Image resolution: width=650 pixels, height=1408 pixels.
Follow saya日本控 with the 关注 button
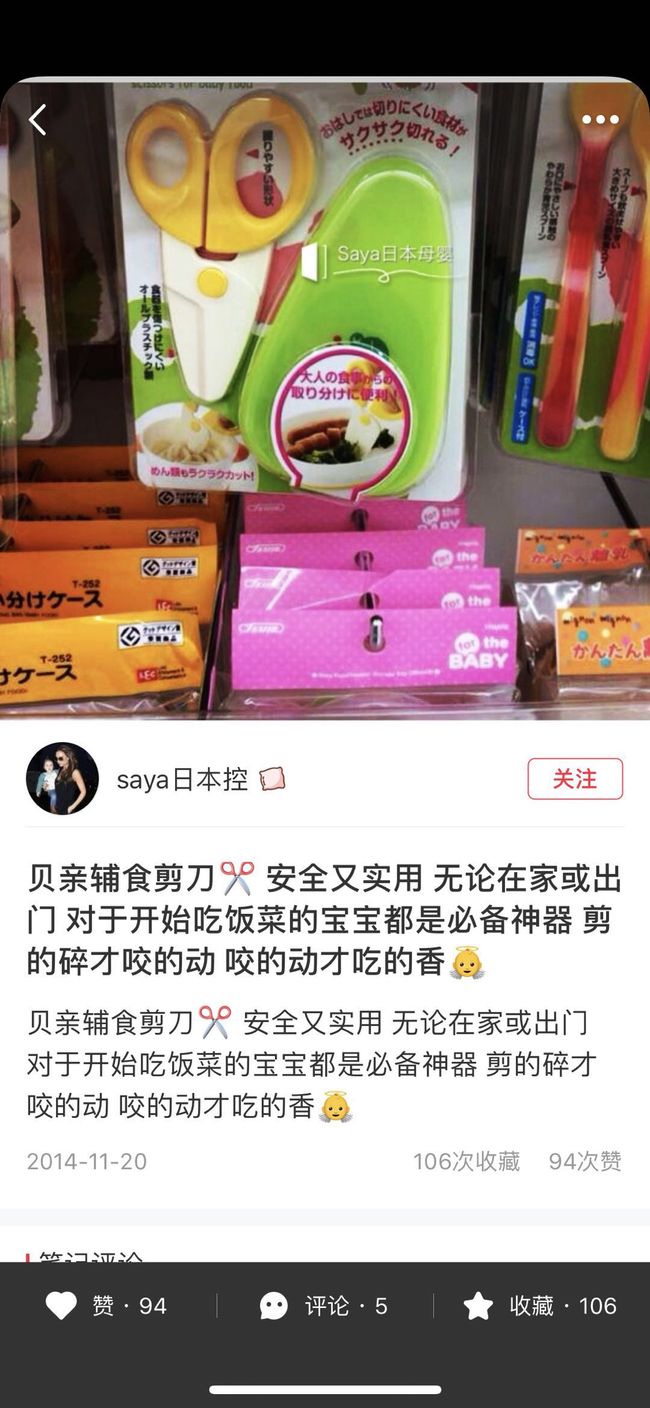click(x=575, y=779)
